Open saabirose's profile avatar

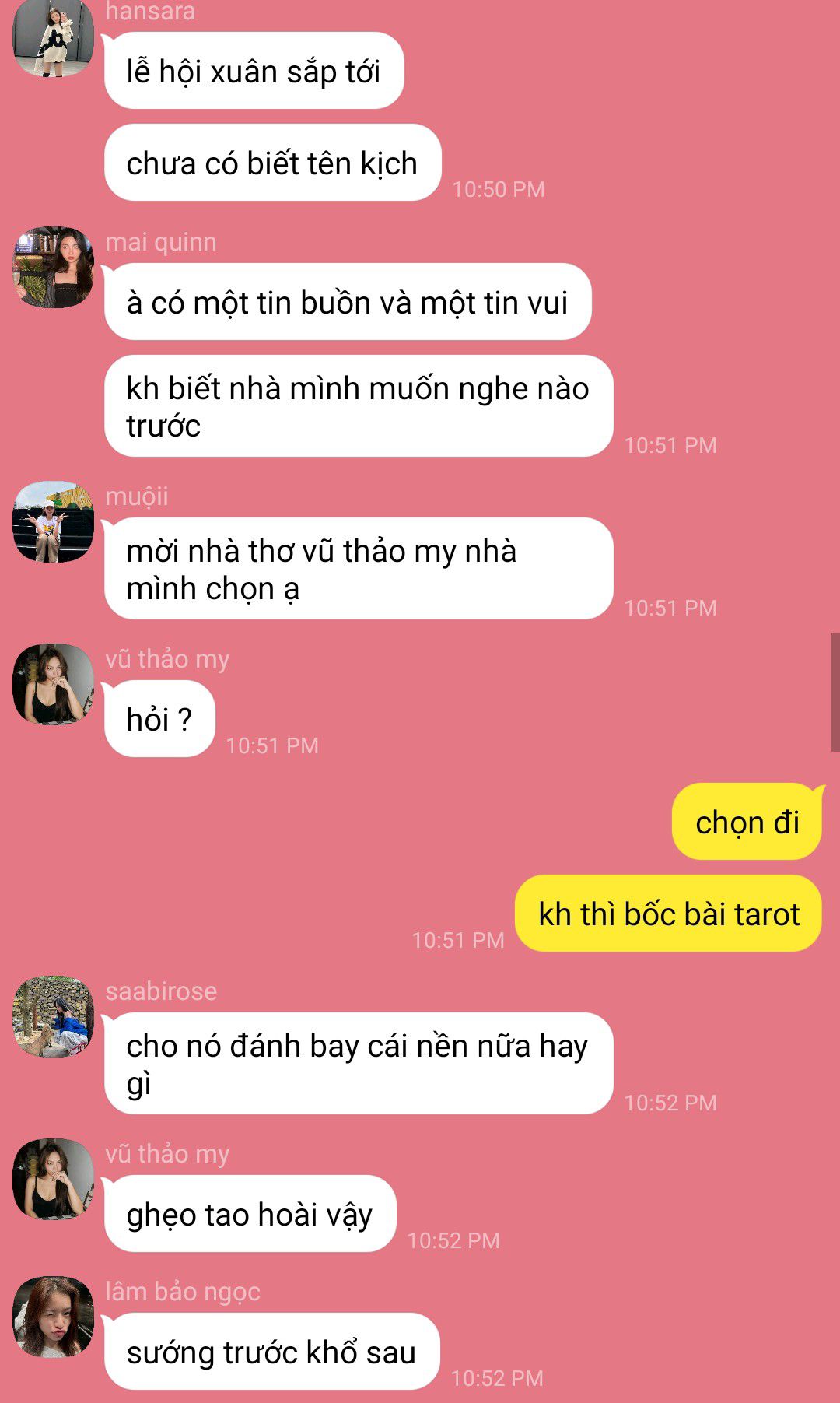[53, 1016]
